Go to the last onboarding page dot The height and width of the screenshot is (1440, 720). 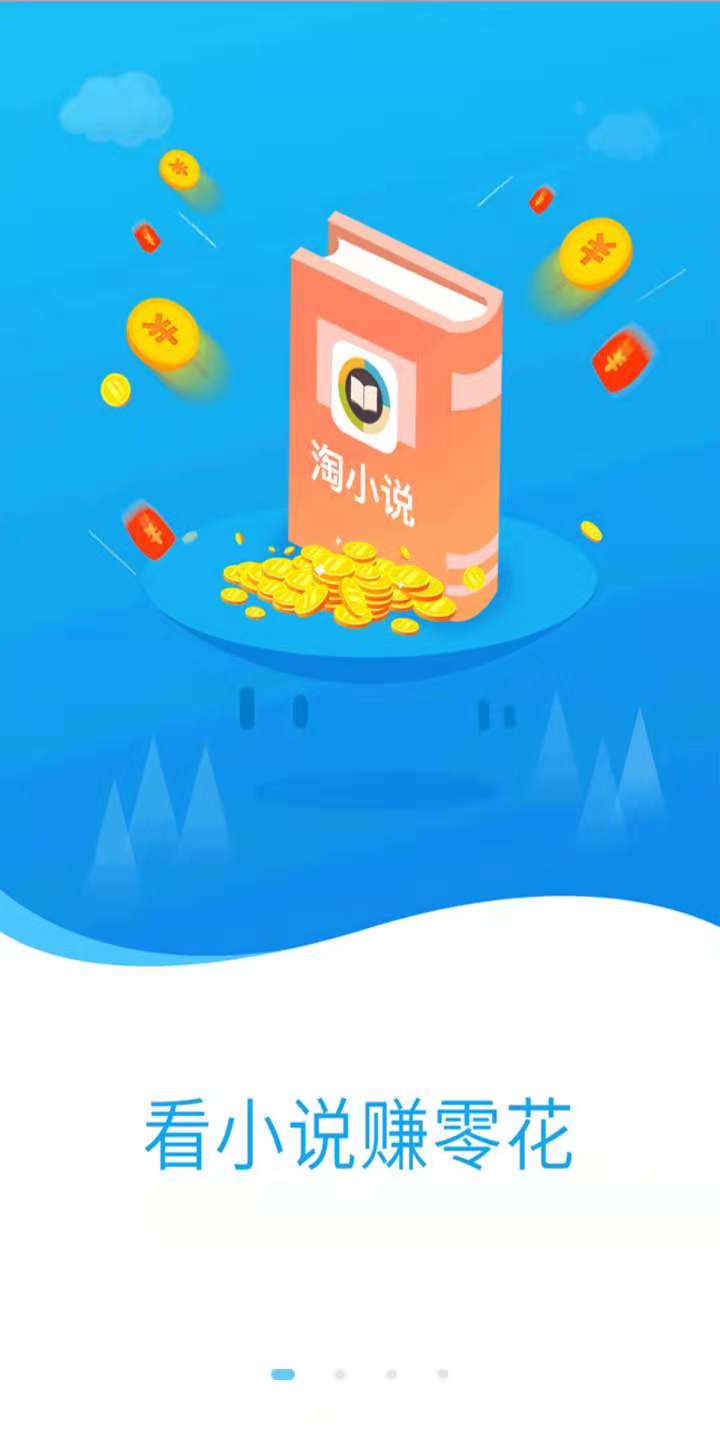point(442,1374)
